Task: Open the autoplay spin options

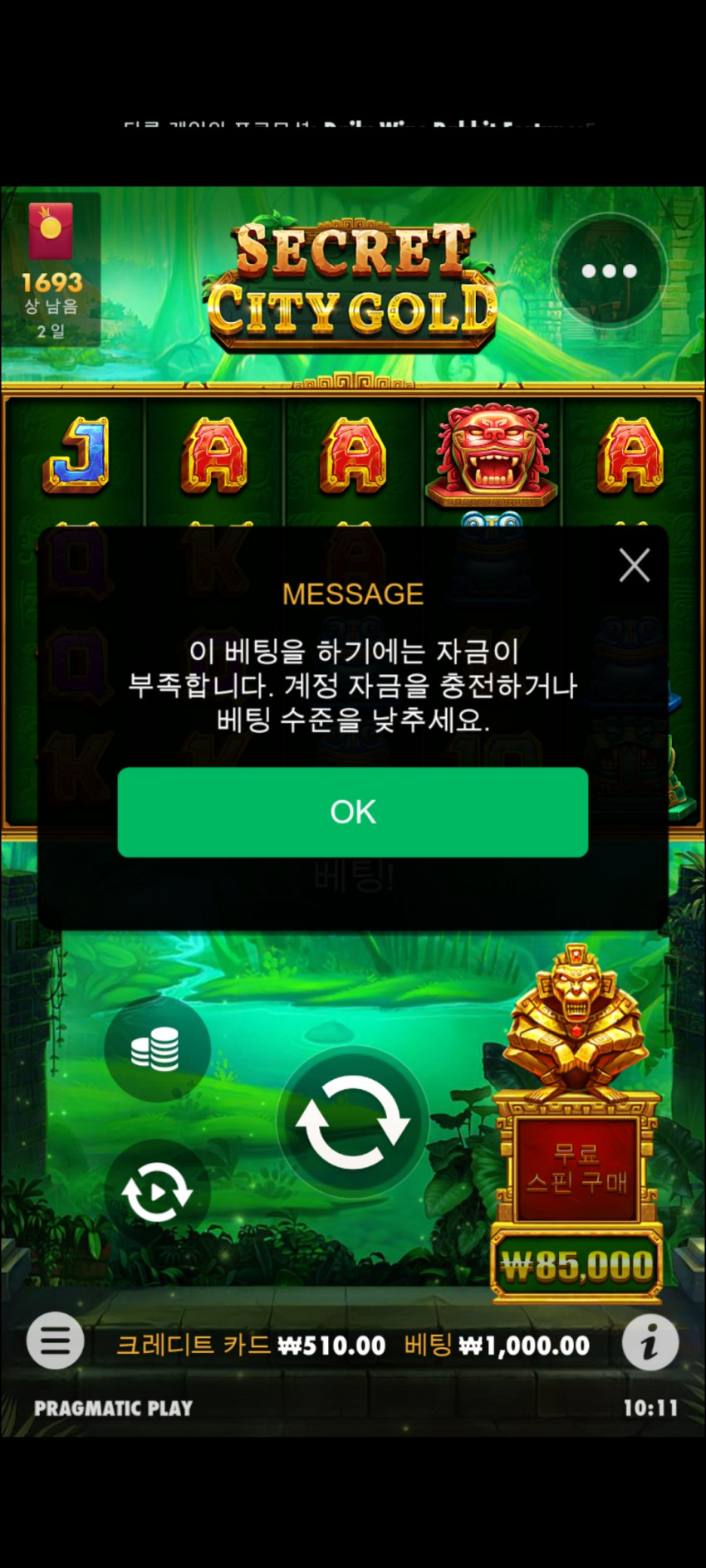Action: coord(156,1192)
